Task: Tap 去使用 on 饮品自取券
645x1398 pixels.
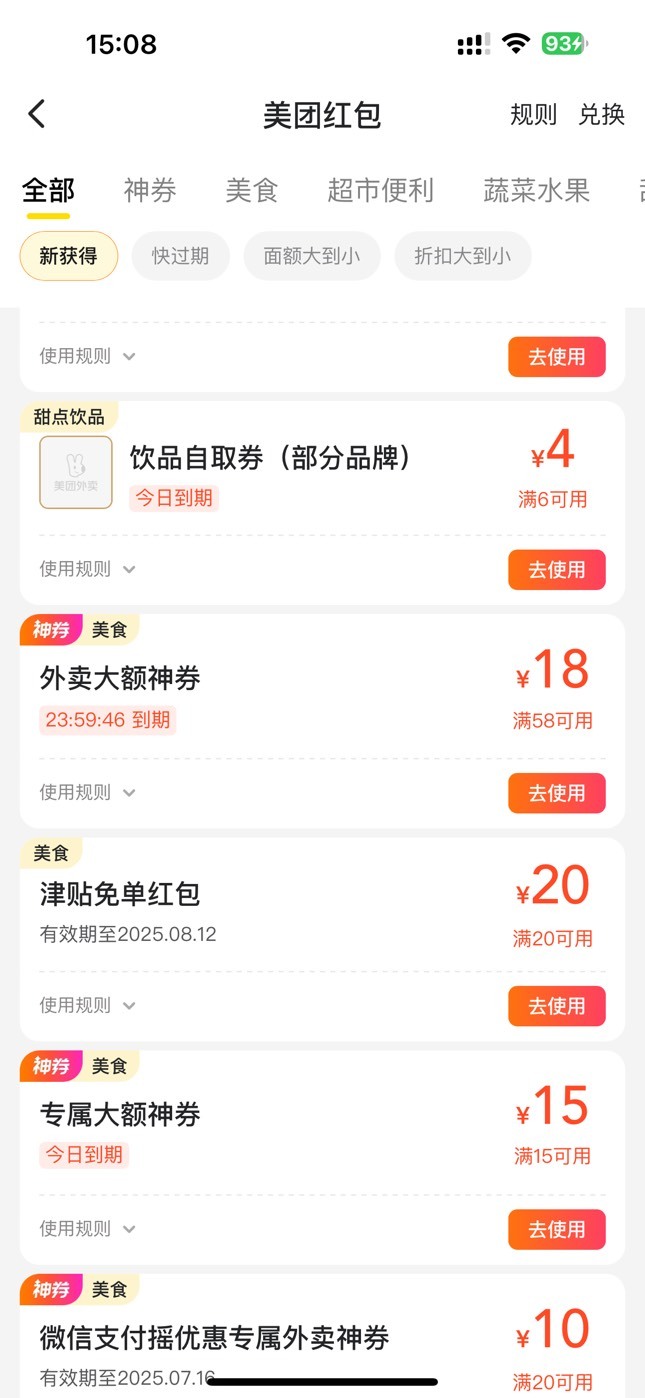Action: [557, 569]
